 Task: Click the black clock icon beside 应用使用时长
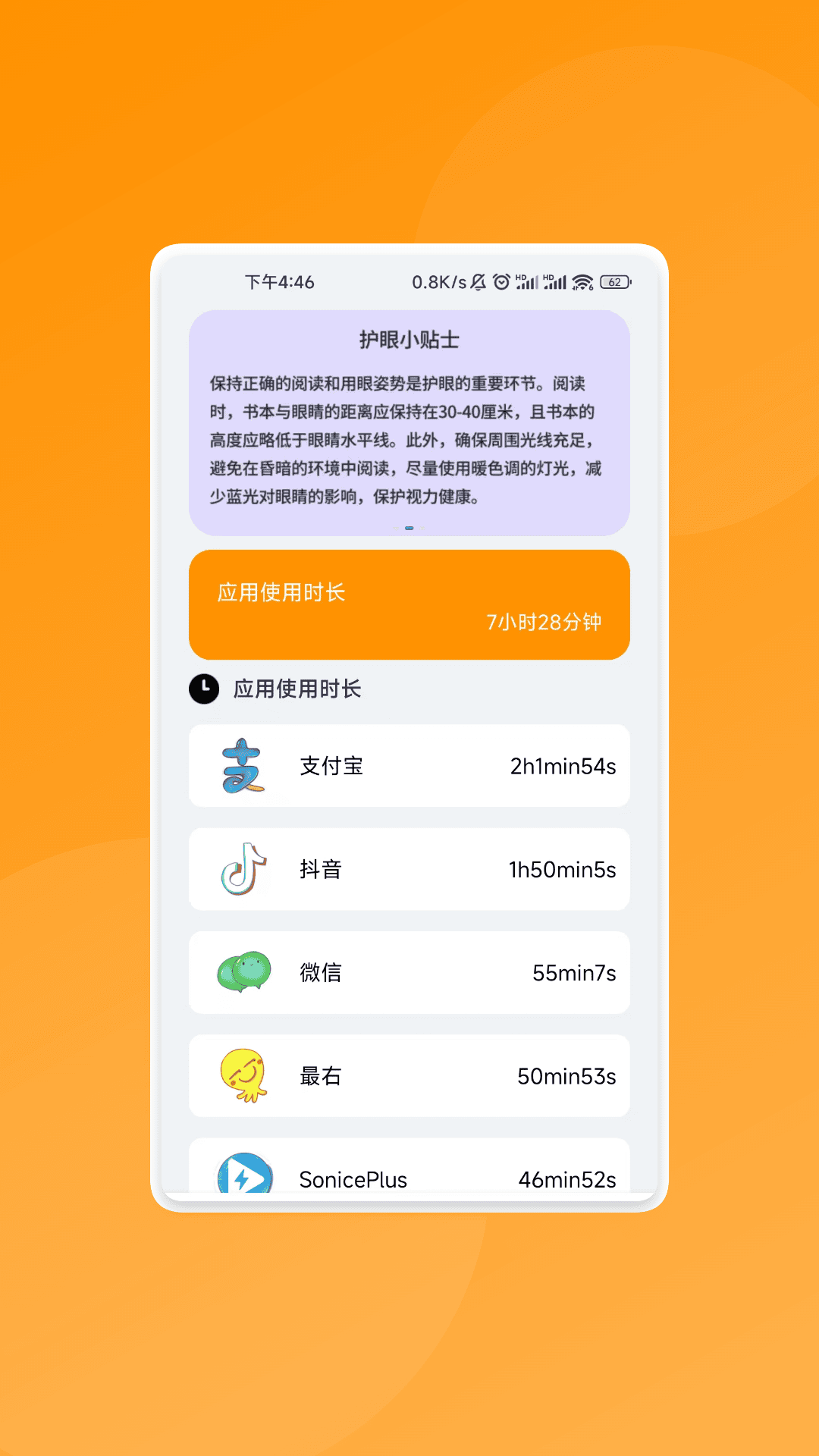203,689
